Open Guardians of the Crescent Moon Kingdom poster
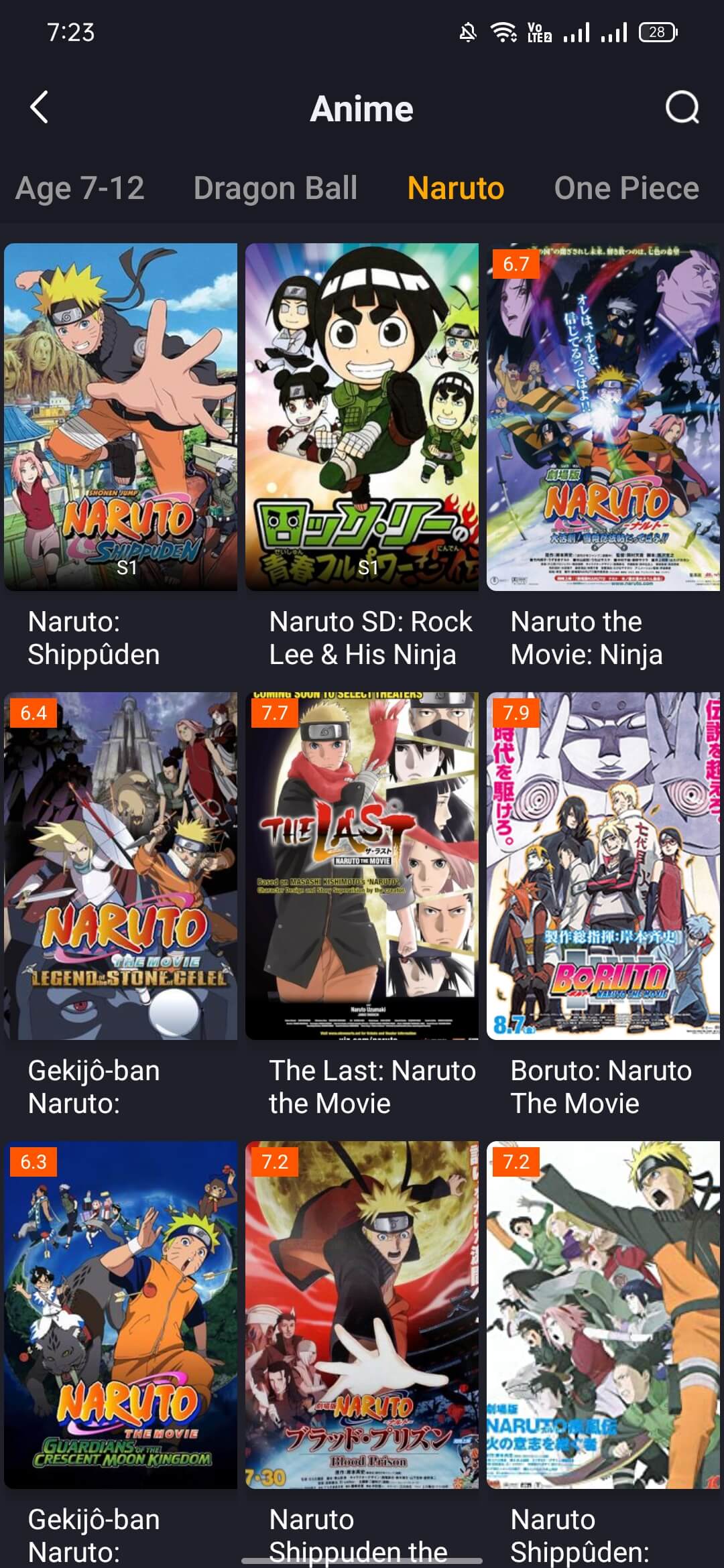The image size is (724, 1568). tap(121, 1315)
